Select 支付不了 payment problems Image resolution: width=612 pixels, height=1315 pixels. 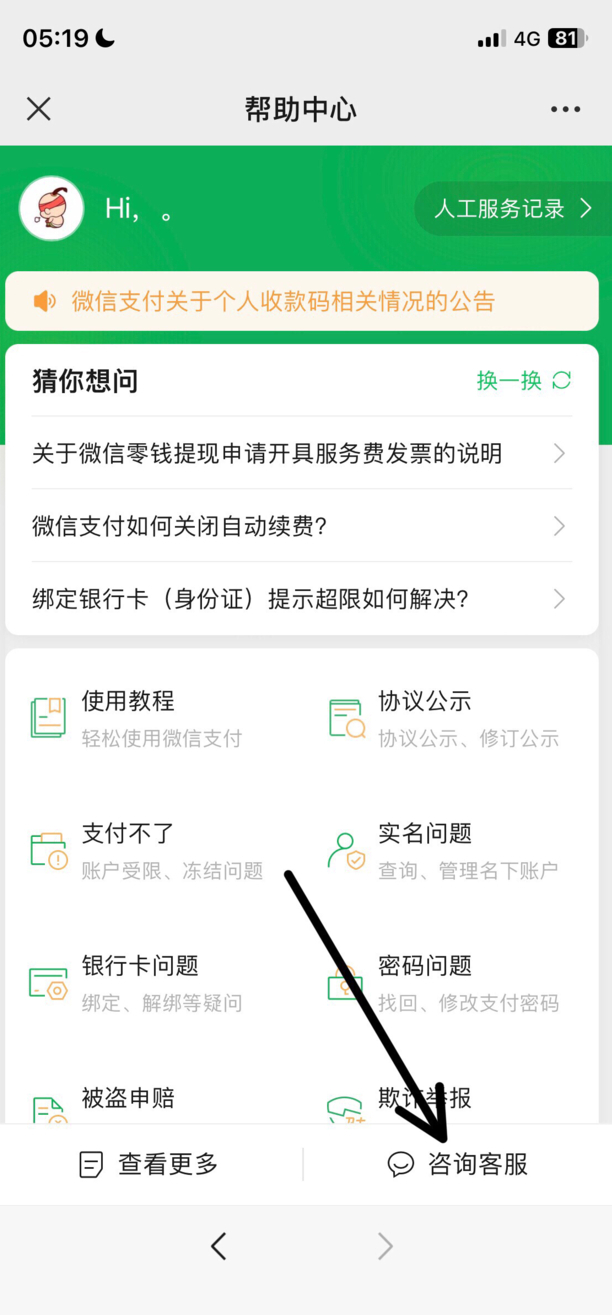point(150,850)
